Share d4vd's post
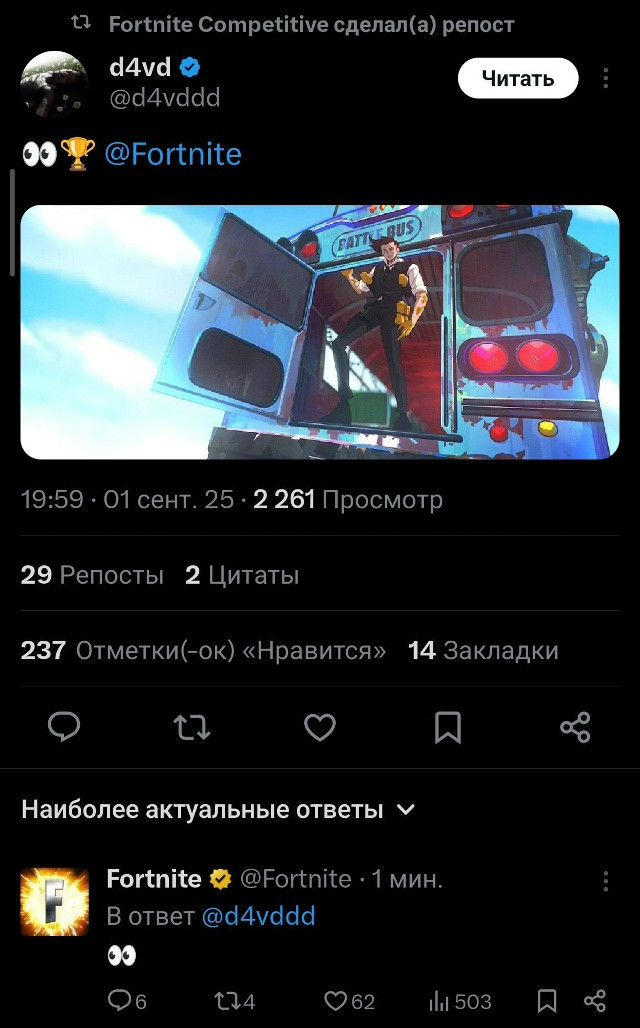Viewport: 640px width, 1028px height. (x=576, y=727)
